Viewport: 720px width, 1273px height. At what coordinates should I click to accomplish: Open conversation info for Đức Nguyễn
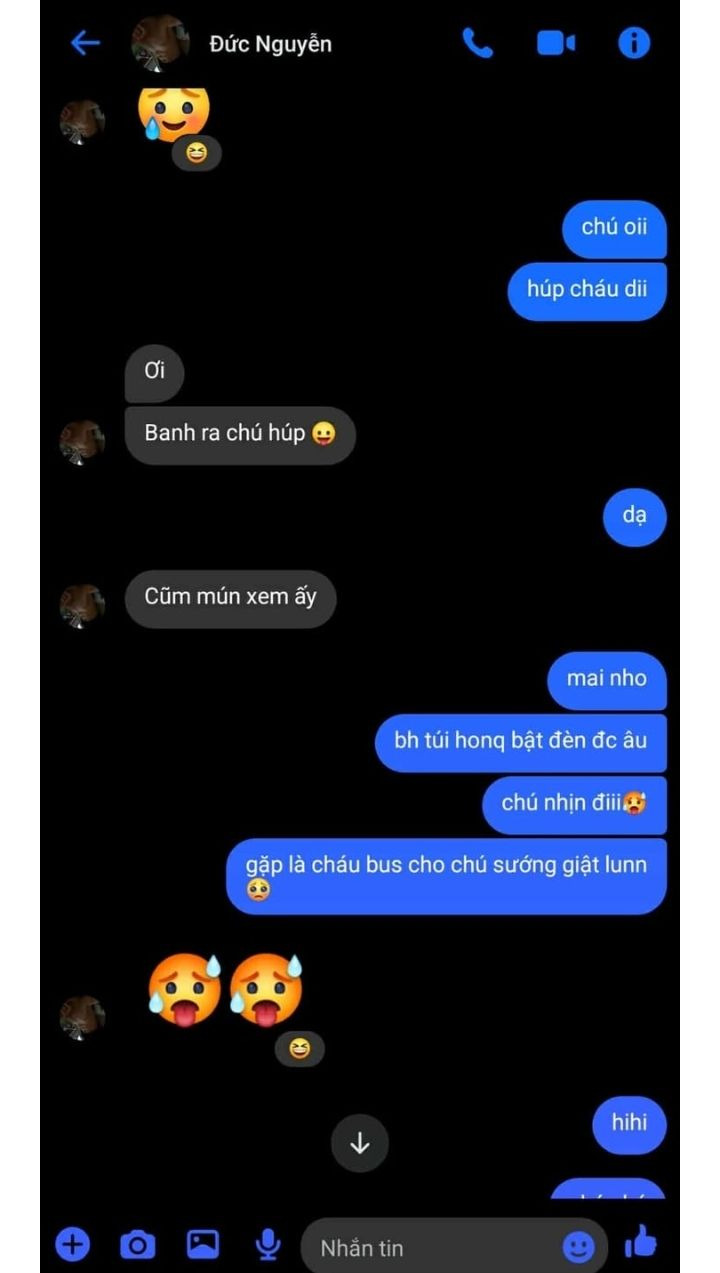pos(634,43)
